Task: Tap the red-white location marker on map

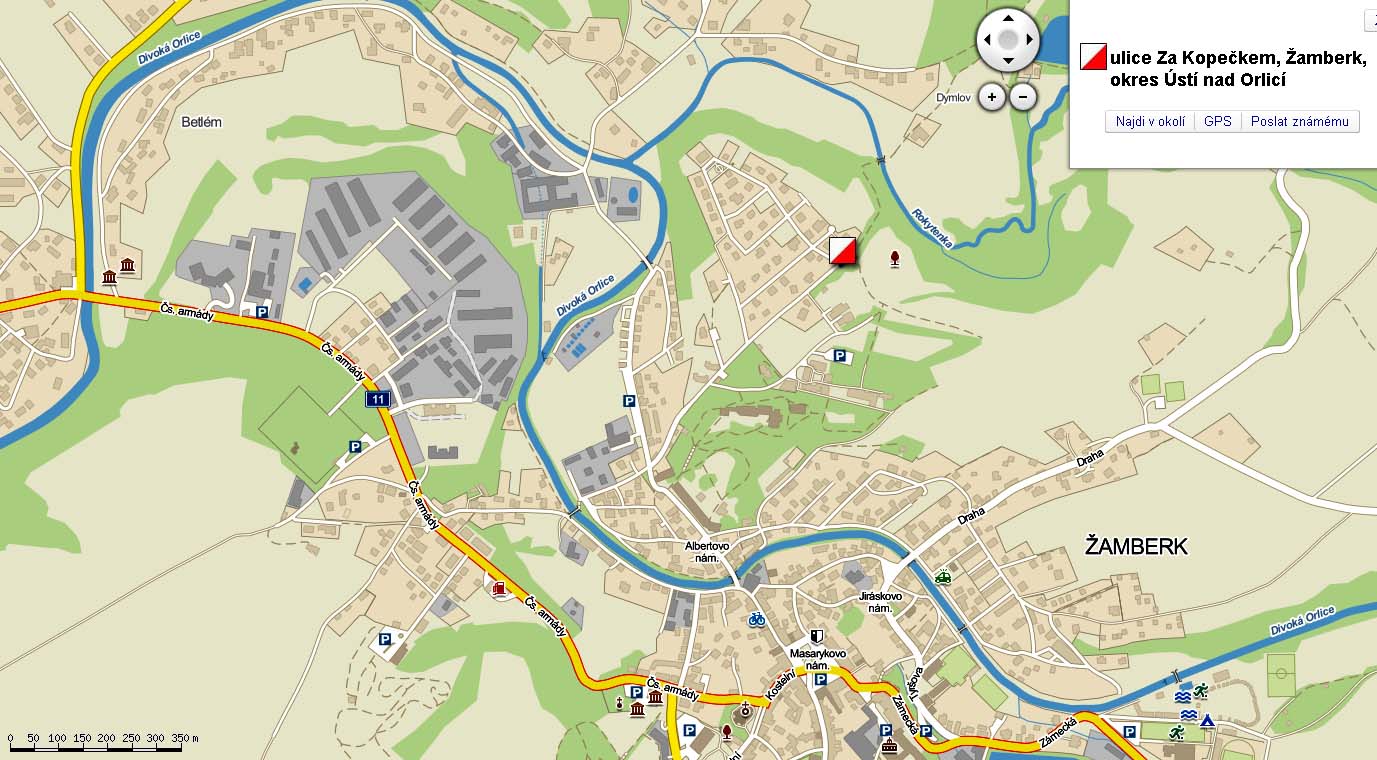Action: point(844,251)
